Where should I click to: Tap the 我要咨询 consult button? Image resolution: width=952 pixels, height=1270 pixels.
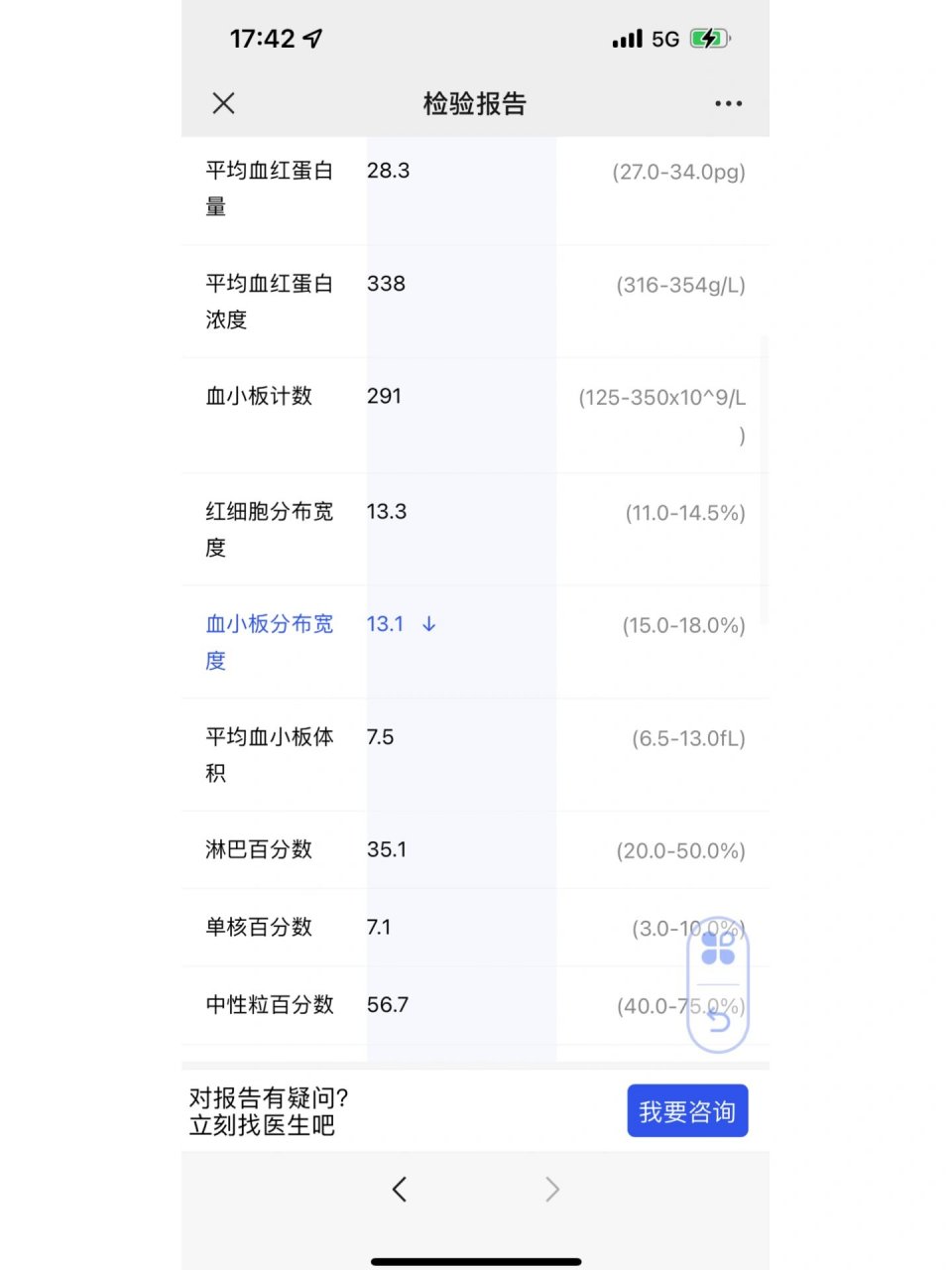coord(687,1110)
